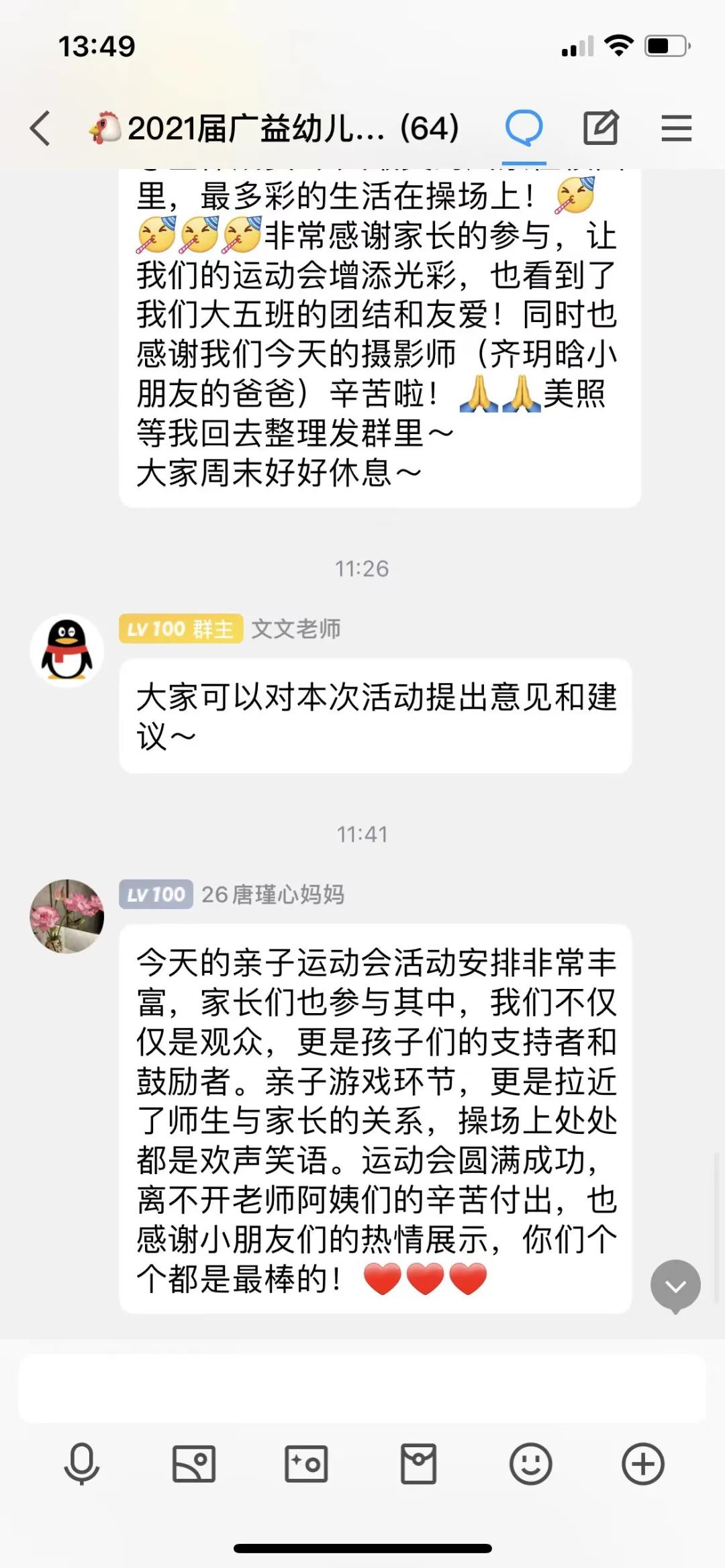Open 26唐瑾心妈妈's flower avatar profile
Image resolution: width=725 pixels, height=1568 pixels.
pyautogui.click(x=67, y=916)
